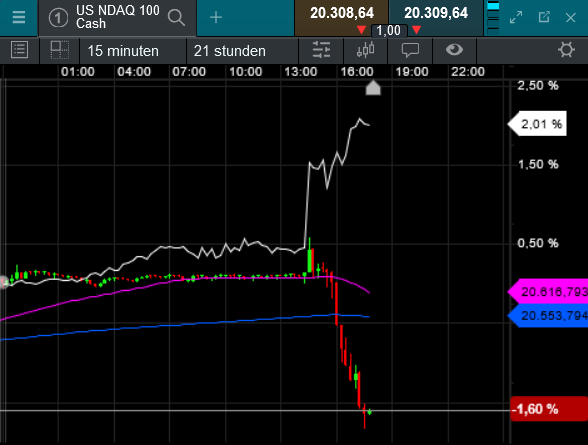Pop the chart out in a new window
The height and width of the screenshot is (445, 588).
click(x=544, y=17)
